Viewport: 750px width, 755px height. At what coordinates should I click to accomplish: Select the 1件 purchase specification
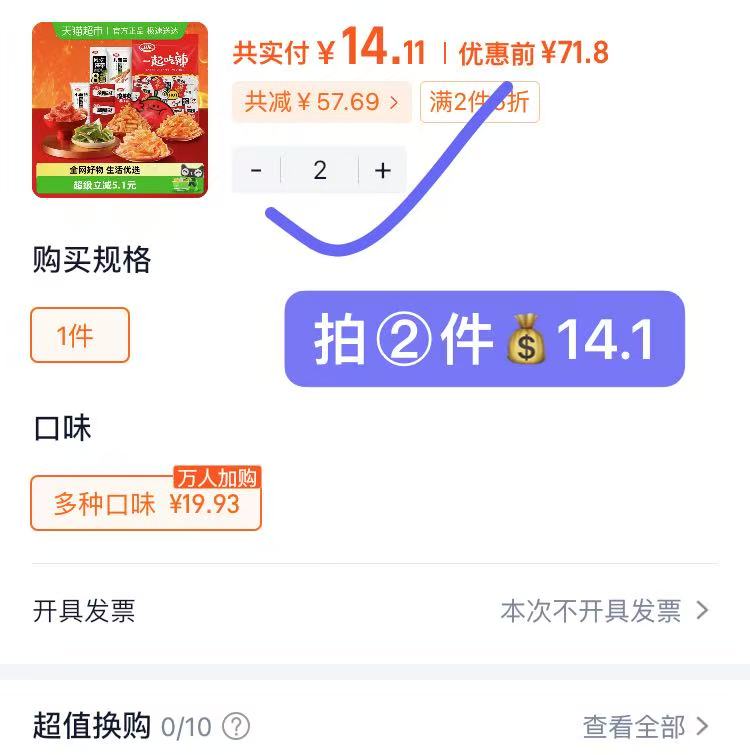tap(80, 335)
